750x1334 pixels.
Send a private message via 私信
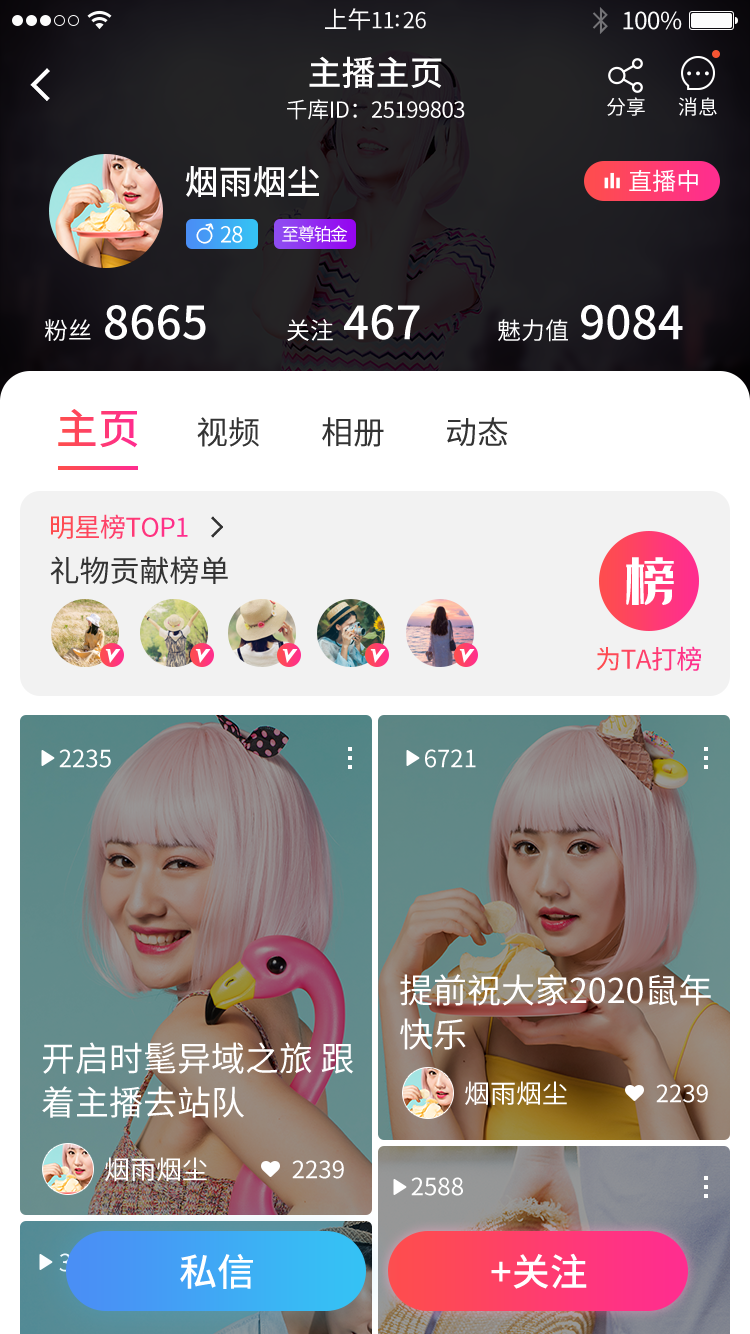216,1271
